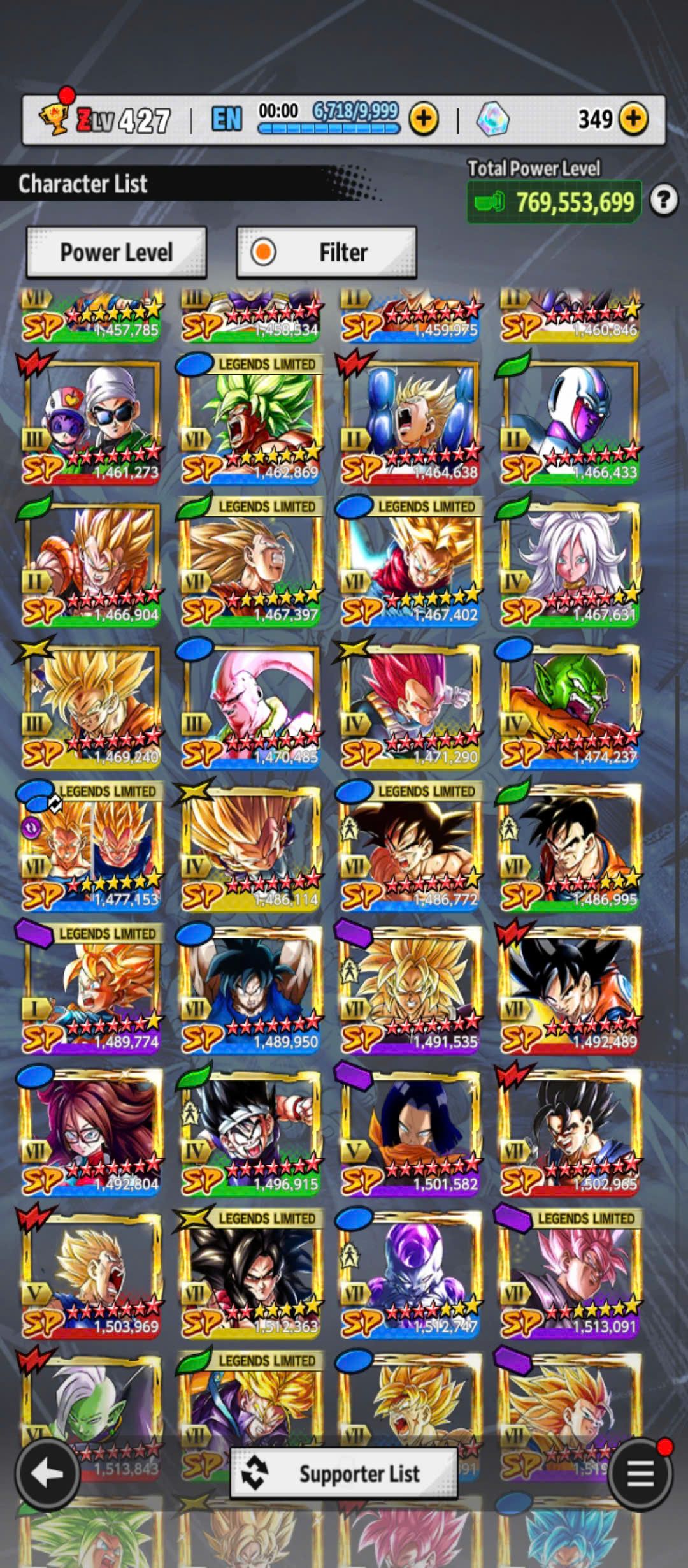Switch to the Supporter List
This screenshot has width=688, height=1568.
[x=343, y=1474]
